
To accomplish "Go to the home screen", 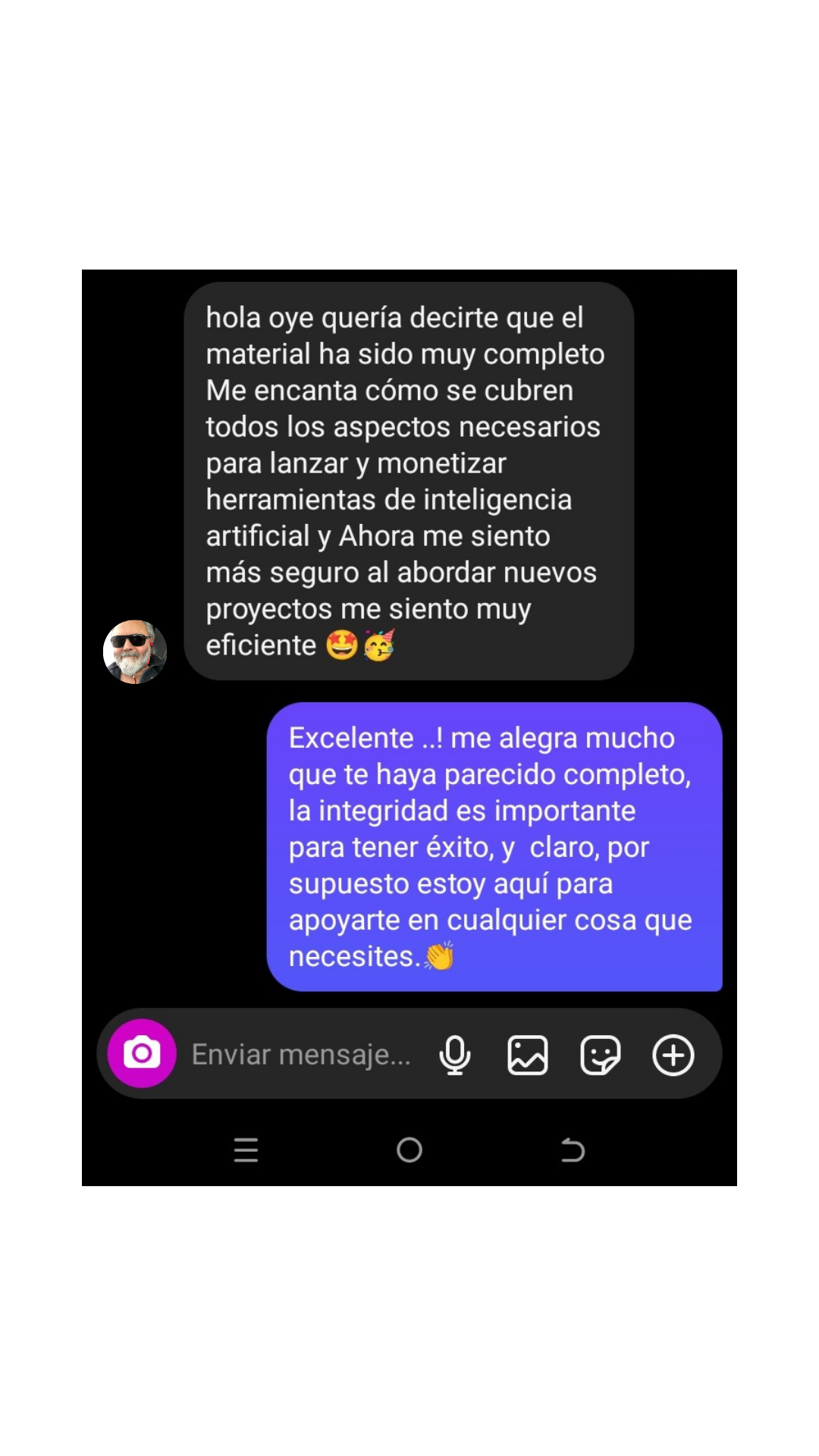I will (409, 1150).
